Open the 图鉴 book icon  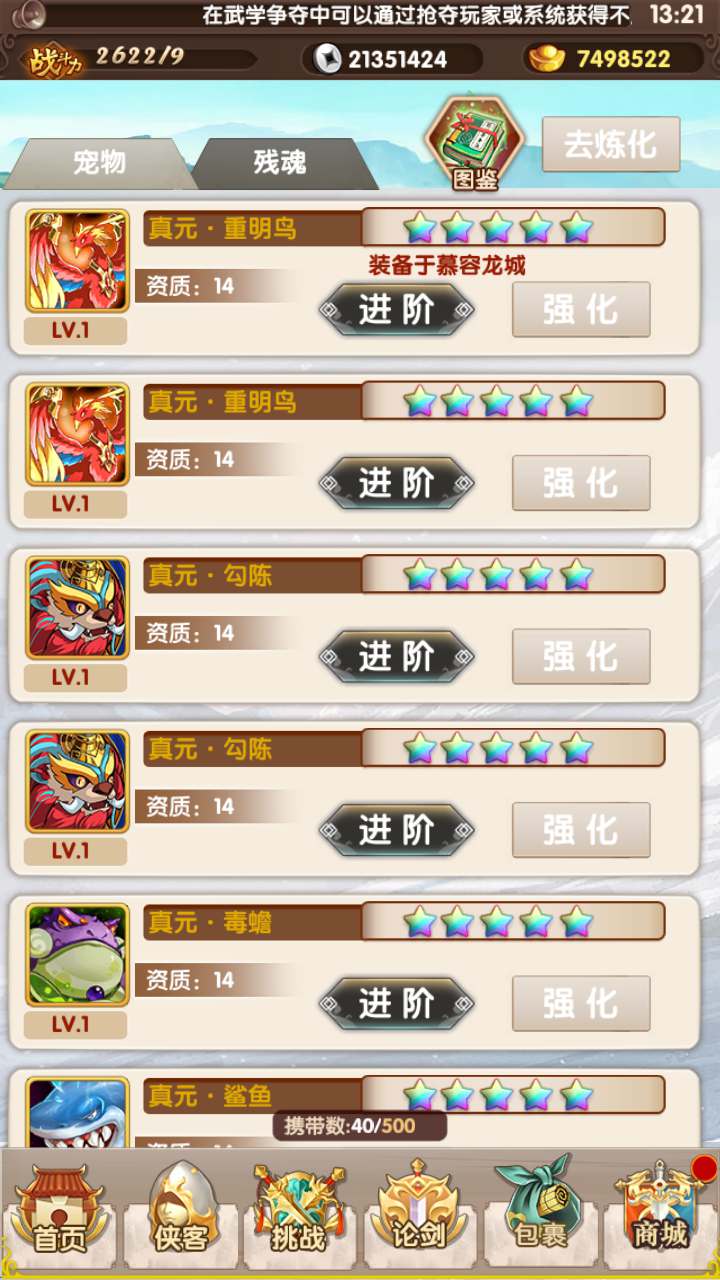(x=475, y=144)
